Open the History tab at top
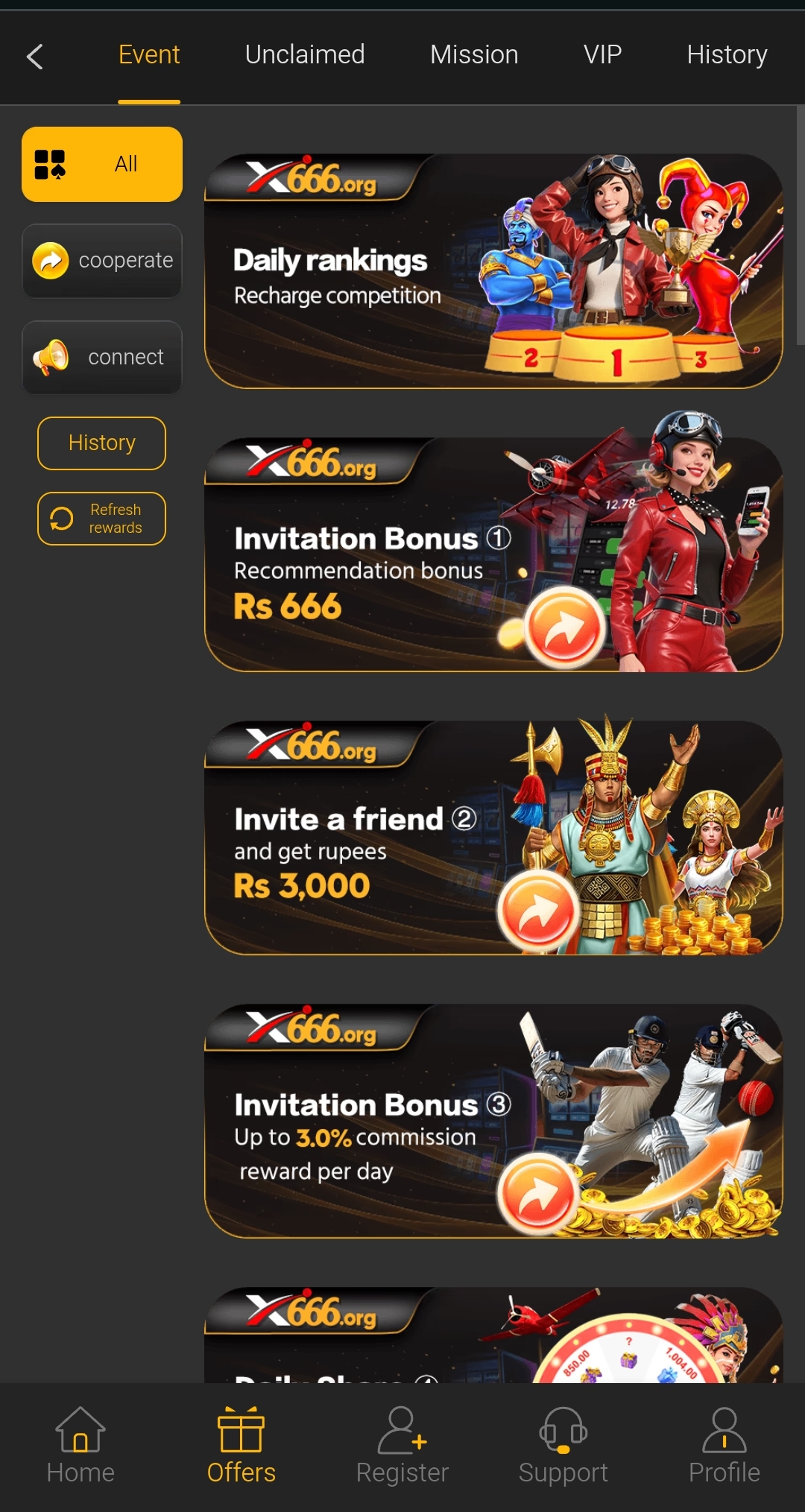The width and height of the screenshot is (805, 1512). pos(727,54)
